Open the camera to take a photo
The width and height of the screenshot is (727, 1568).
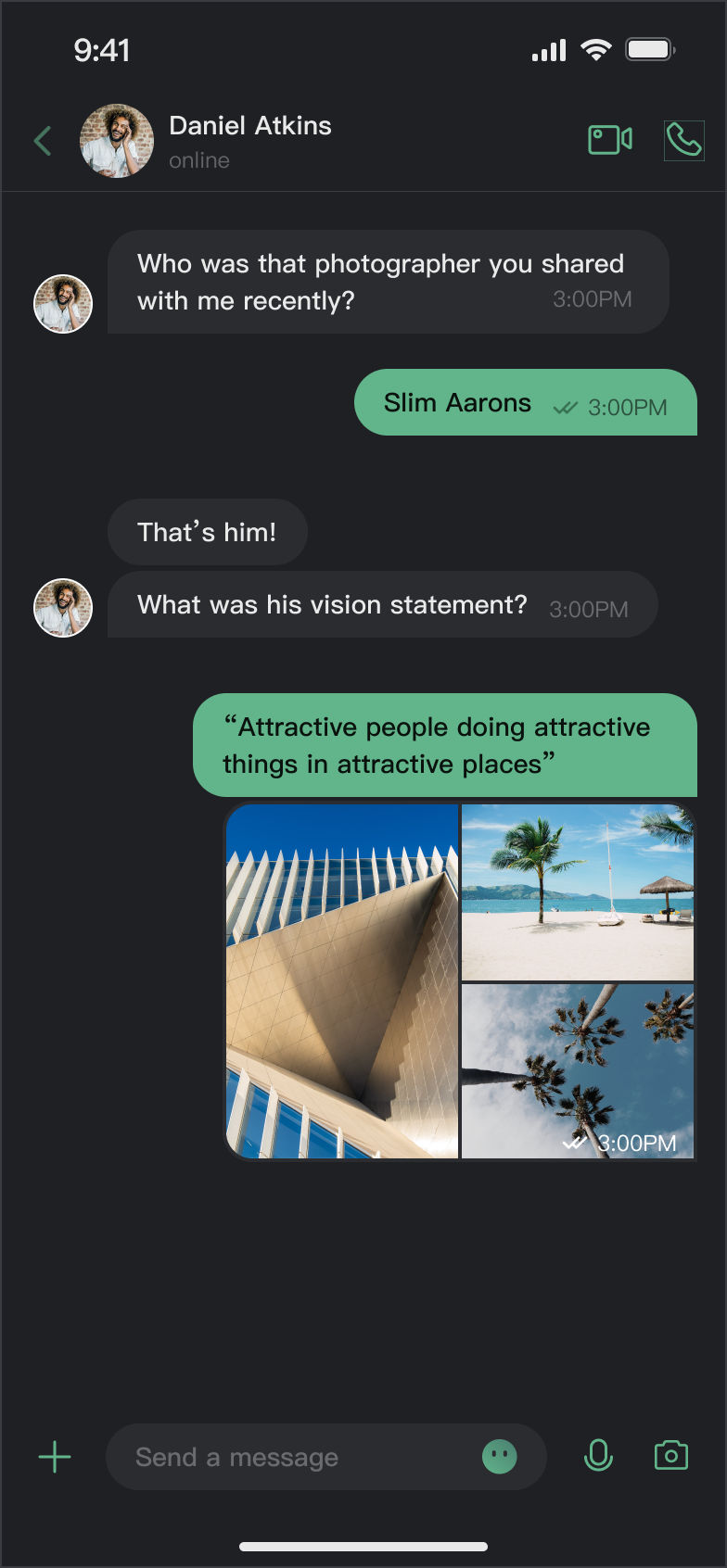(671, 1456)
